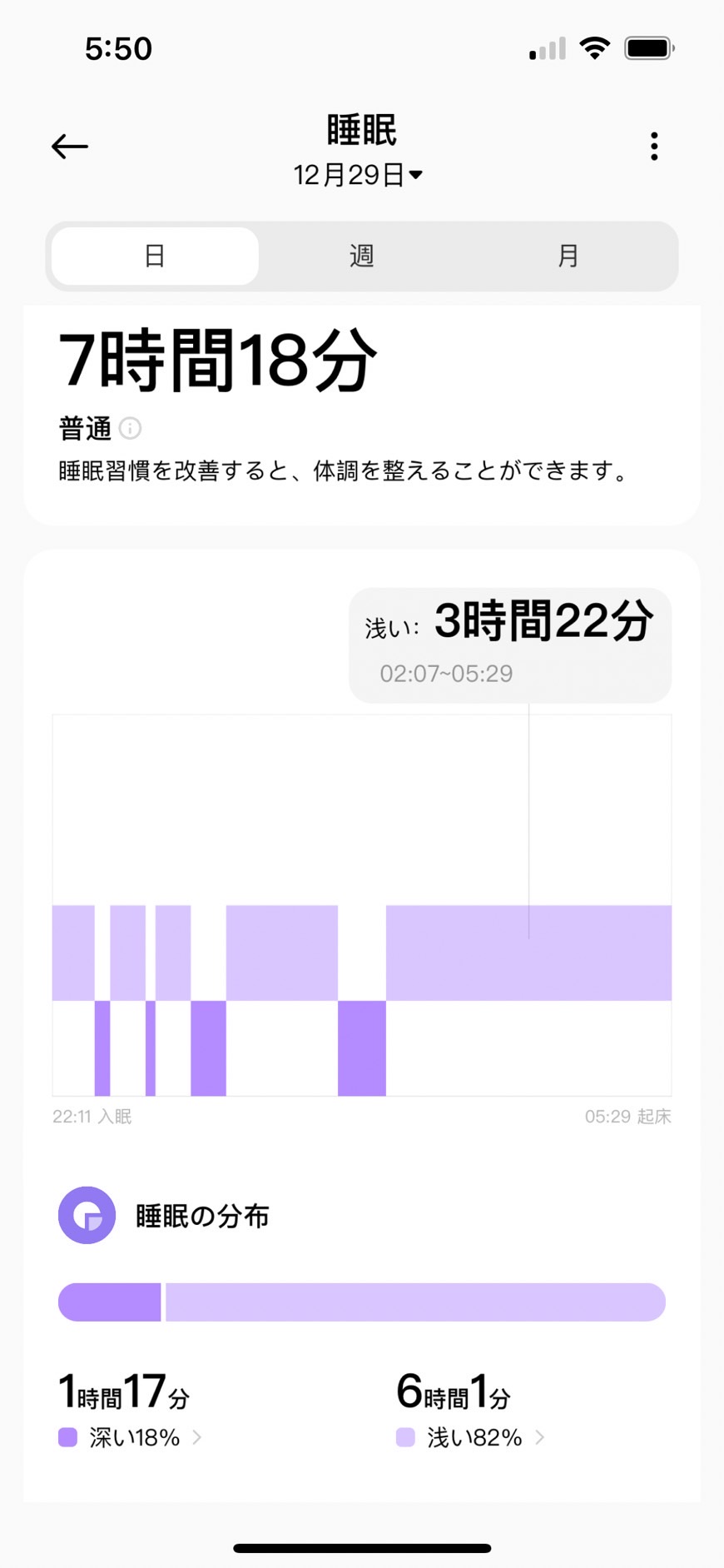Open the three-dot overflow menu
The image size is (724, 1568).
(654, 147)
